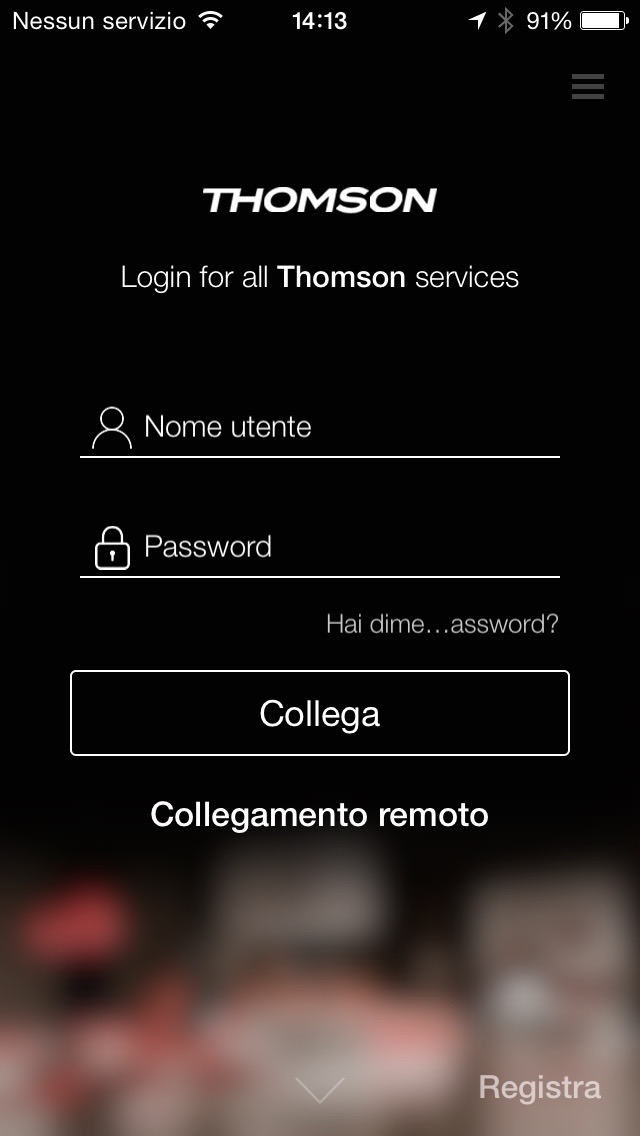The image size is (640, 1136).
Task: Open the hamburger menu
Action: (588, 87)
